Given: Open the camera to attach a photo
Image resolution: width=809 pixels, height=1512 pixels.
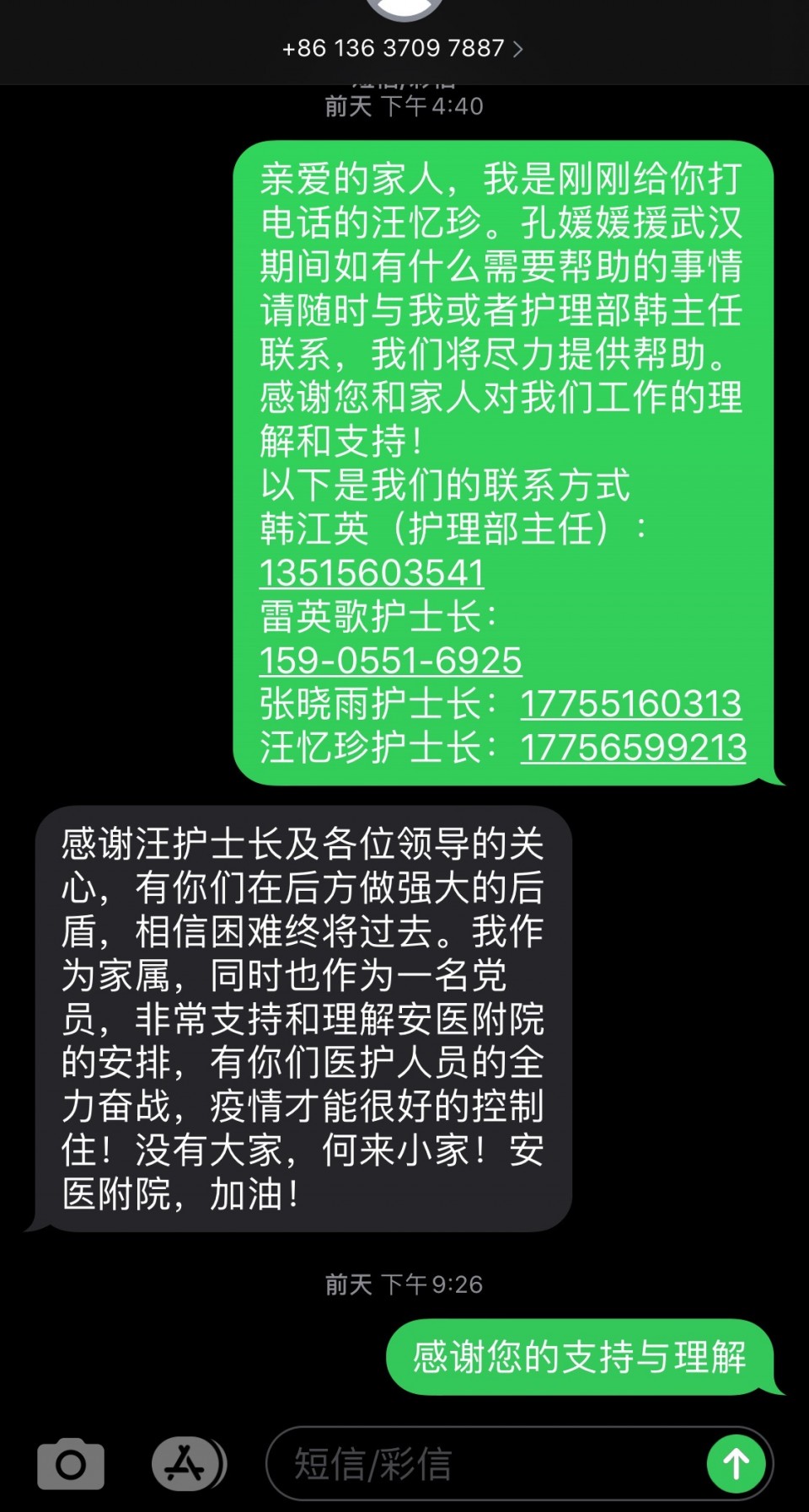Looking at the screenshot, I should (x=71, y=1465).
